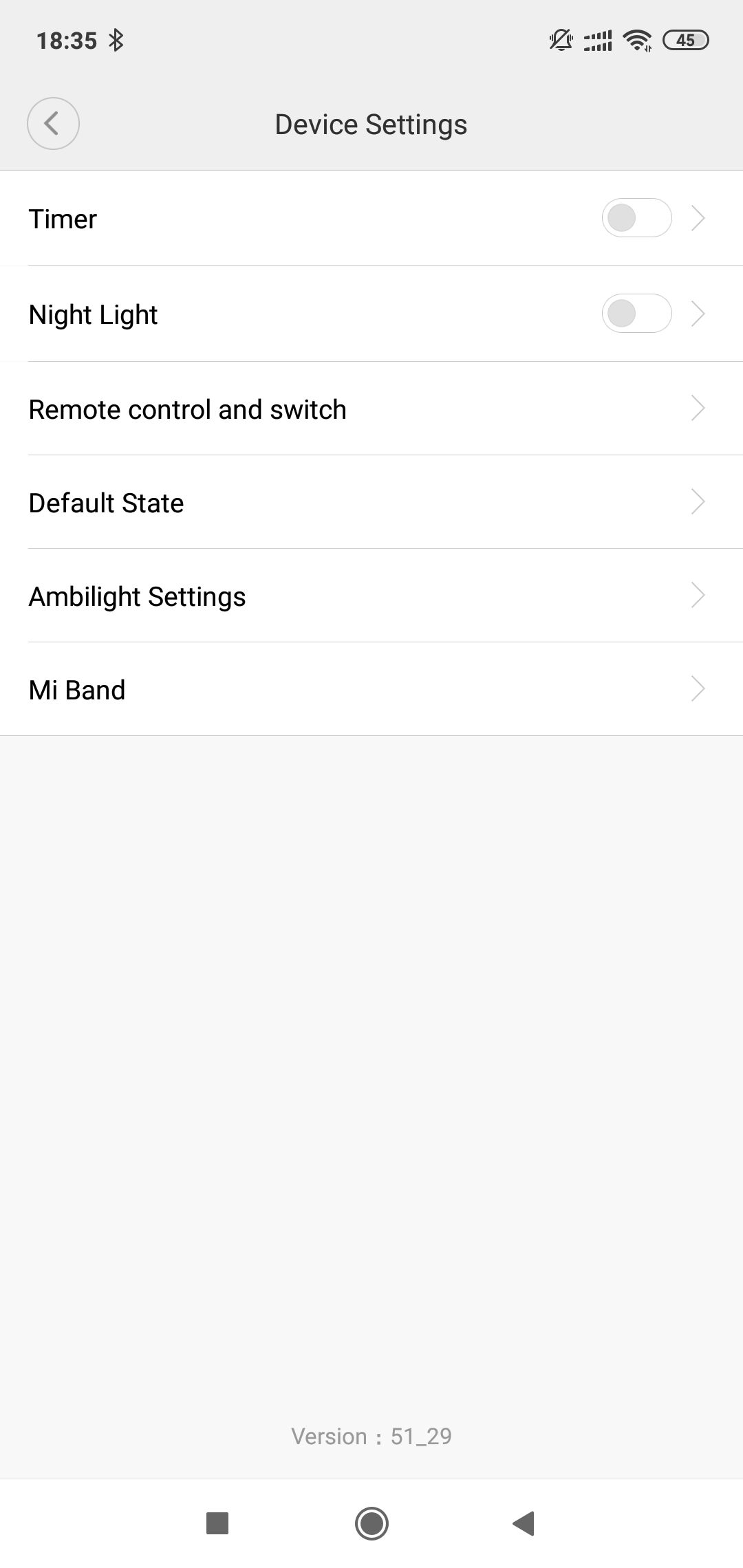This screenshot has width=743, height=1568.
Task: Open Night Light details chevron
Action: pos(698,314)
